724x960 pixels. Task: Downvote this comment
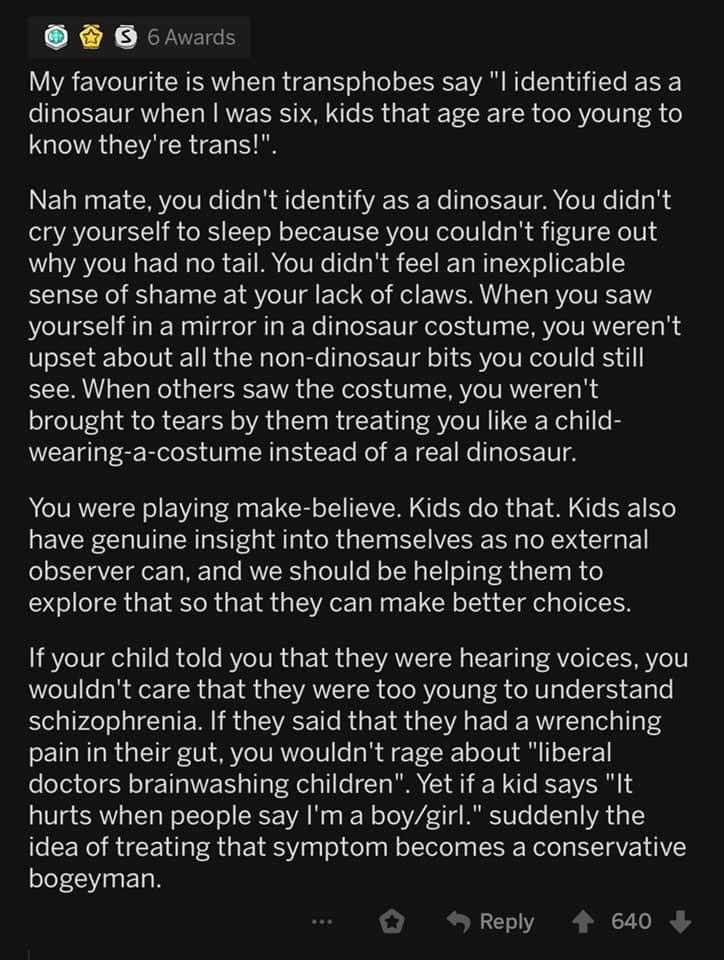click(x=680, y=921)
